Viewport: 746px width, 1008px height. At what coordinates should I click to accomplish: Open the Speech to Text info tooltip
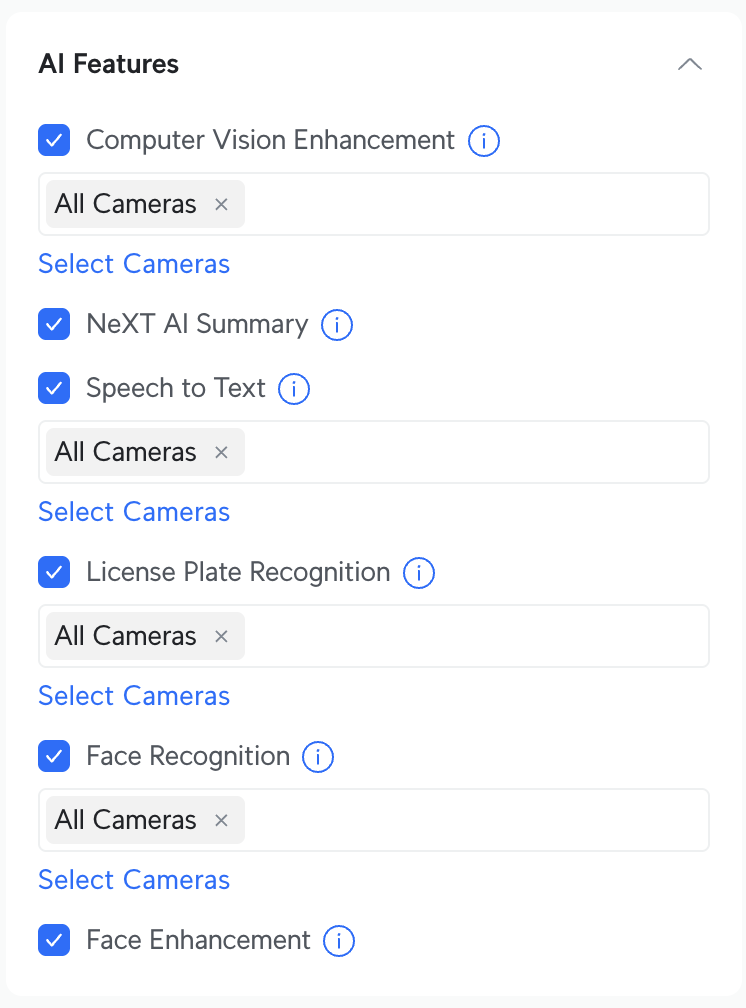(x=294, y=389)
